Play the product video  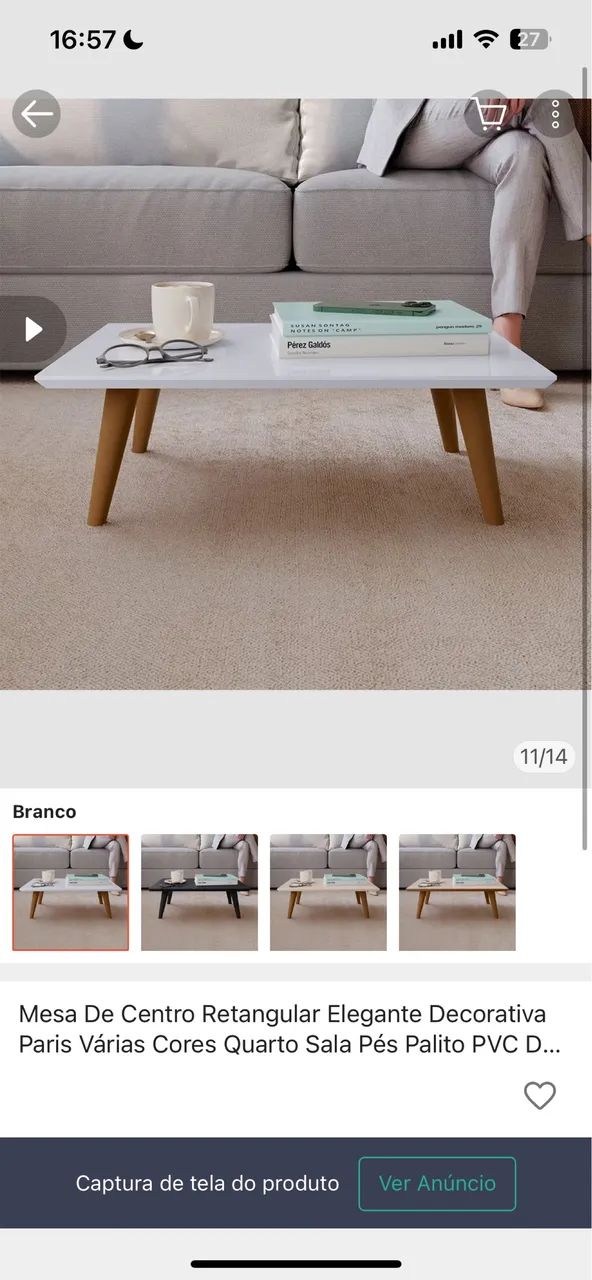click(x=33, y=329)
